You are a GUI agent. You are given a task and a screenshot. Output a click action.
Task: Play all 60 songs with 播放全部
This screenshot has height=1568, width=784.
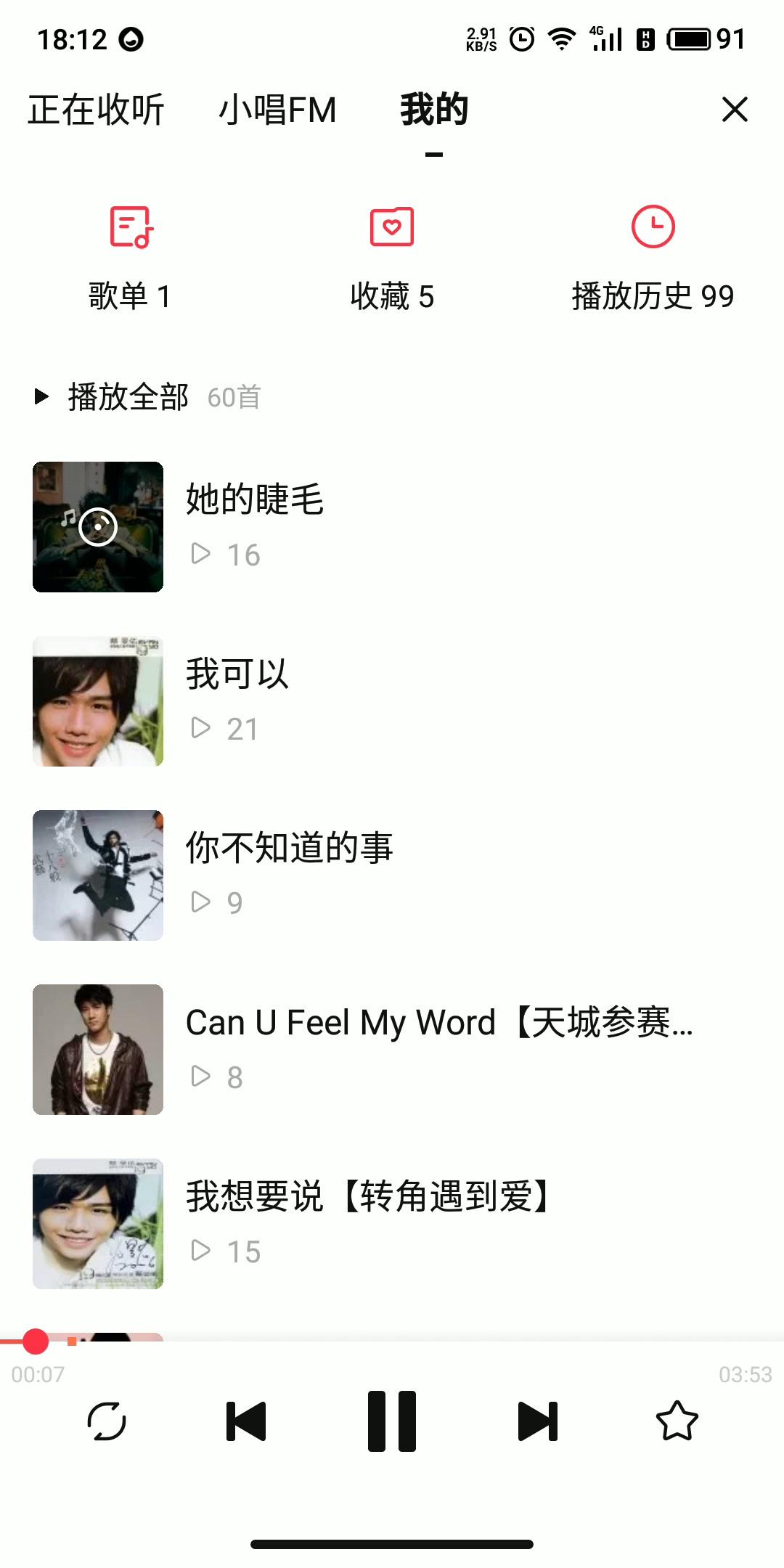coord(128,397)
